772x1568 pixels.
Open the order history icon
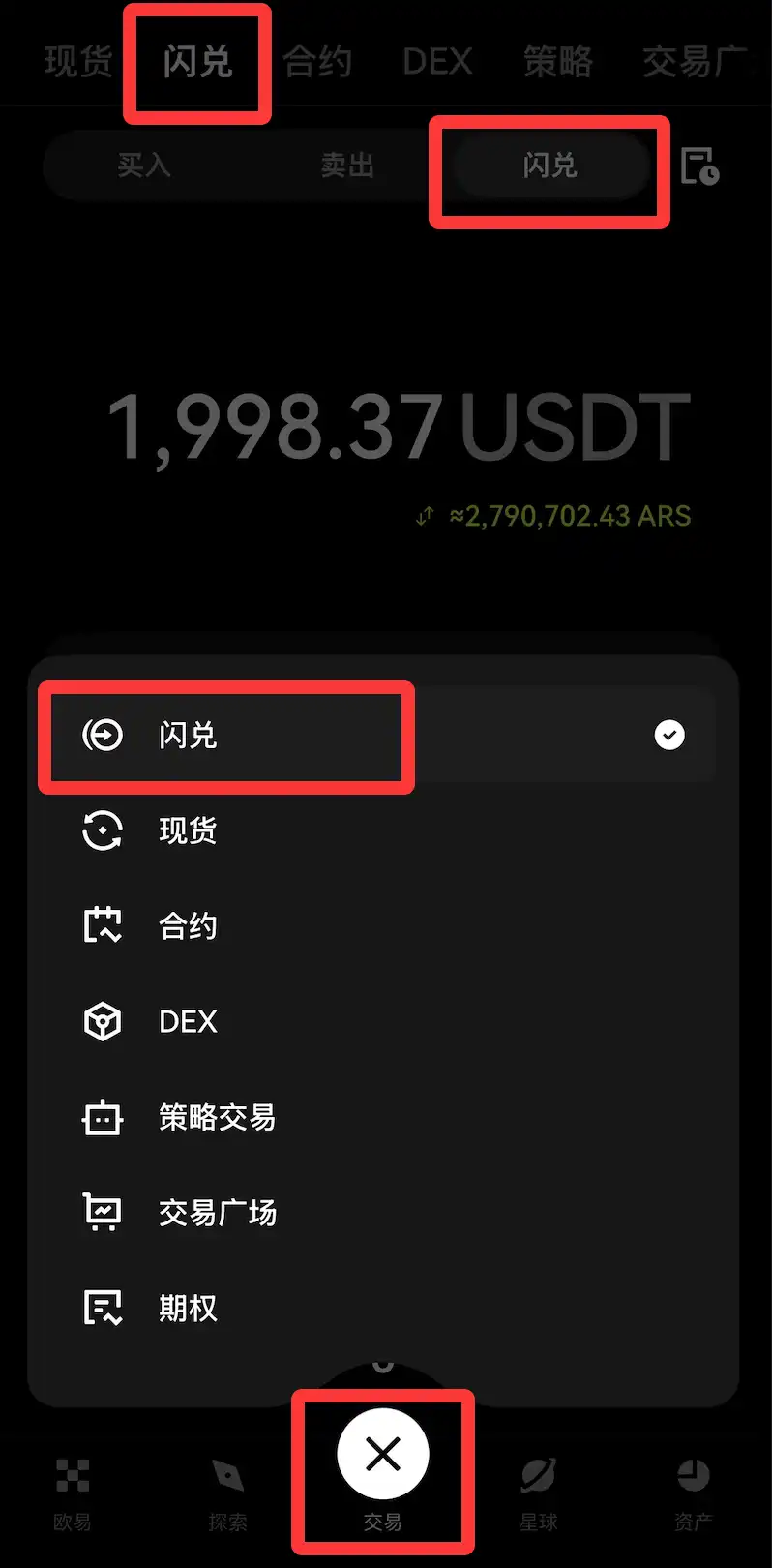(699, 166)
